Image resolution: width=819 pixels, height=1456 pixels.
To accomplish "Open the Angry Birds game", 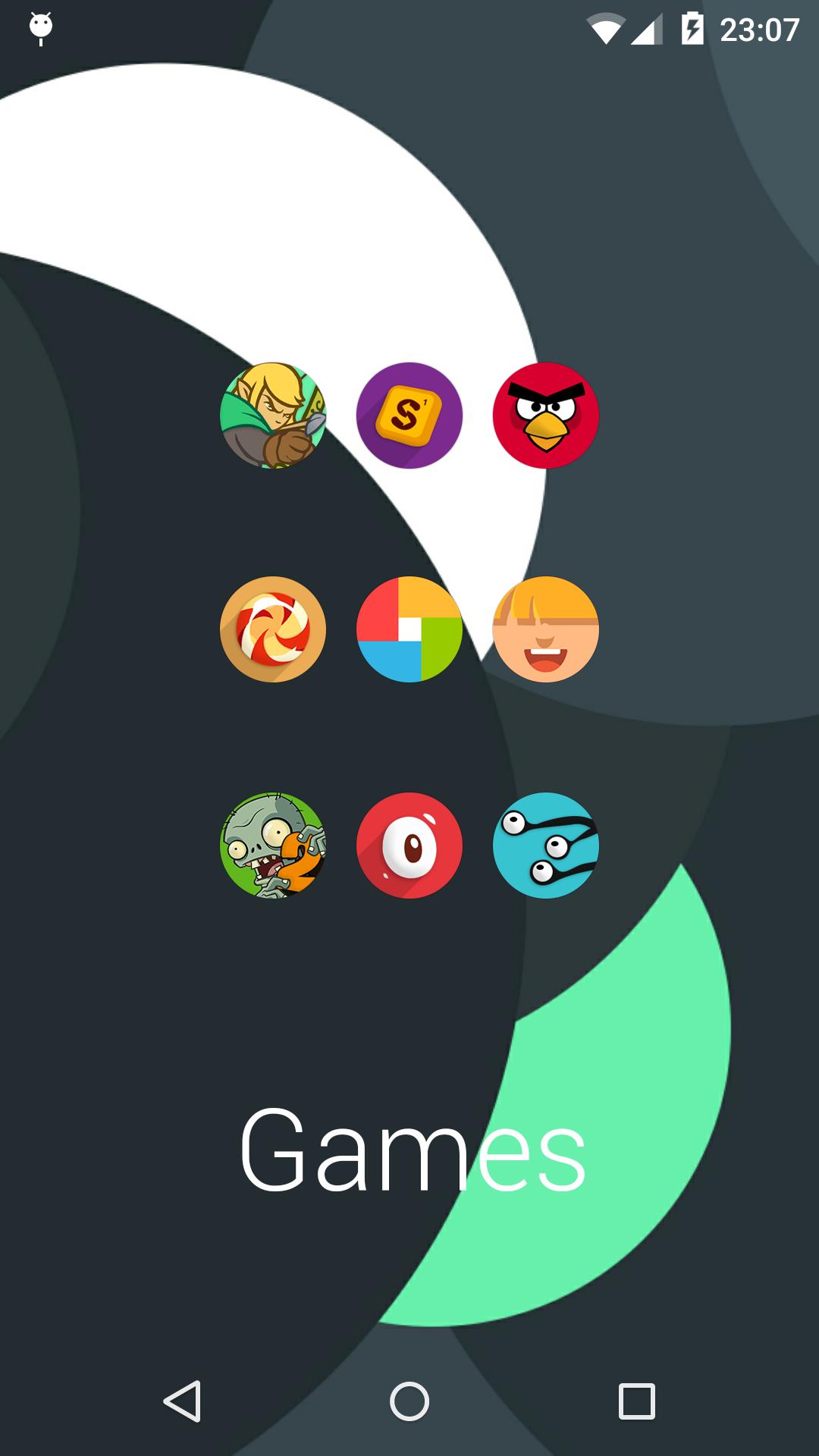I will (546, 416).
